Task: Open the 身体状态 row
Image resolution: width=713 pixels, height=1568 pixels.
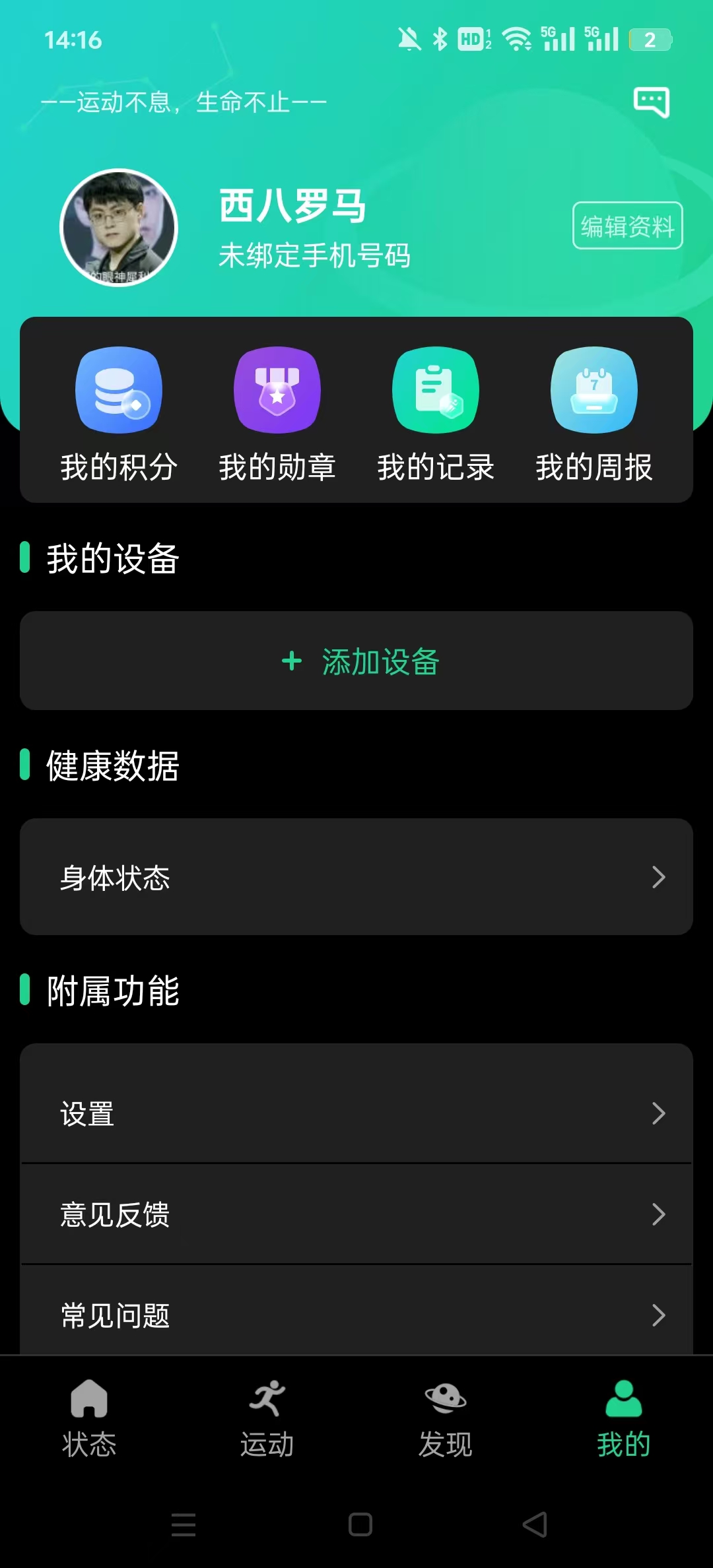Action: point(356,877)
